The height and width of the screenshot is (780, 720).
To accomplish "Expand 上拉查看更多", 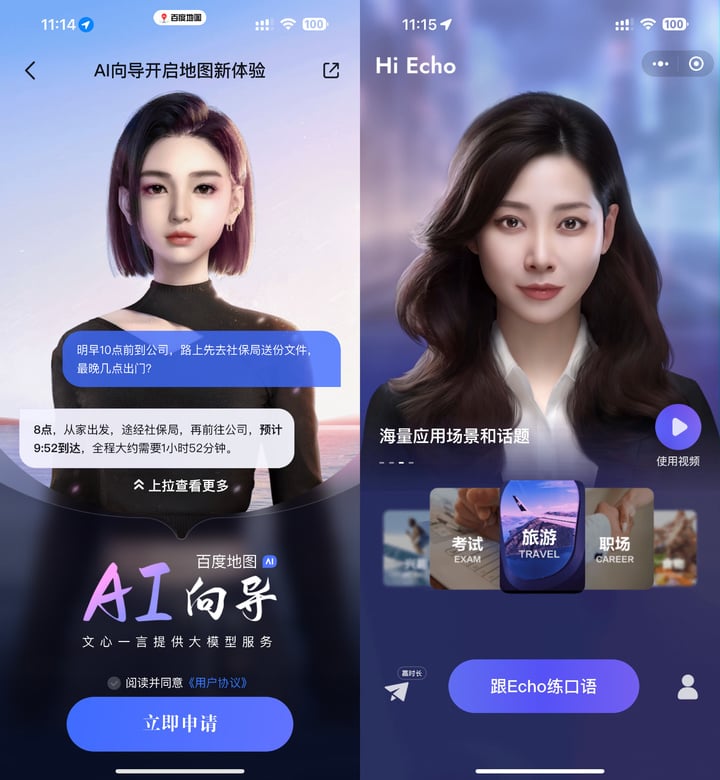I will (x=180, y=485).
